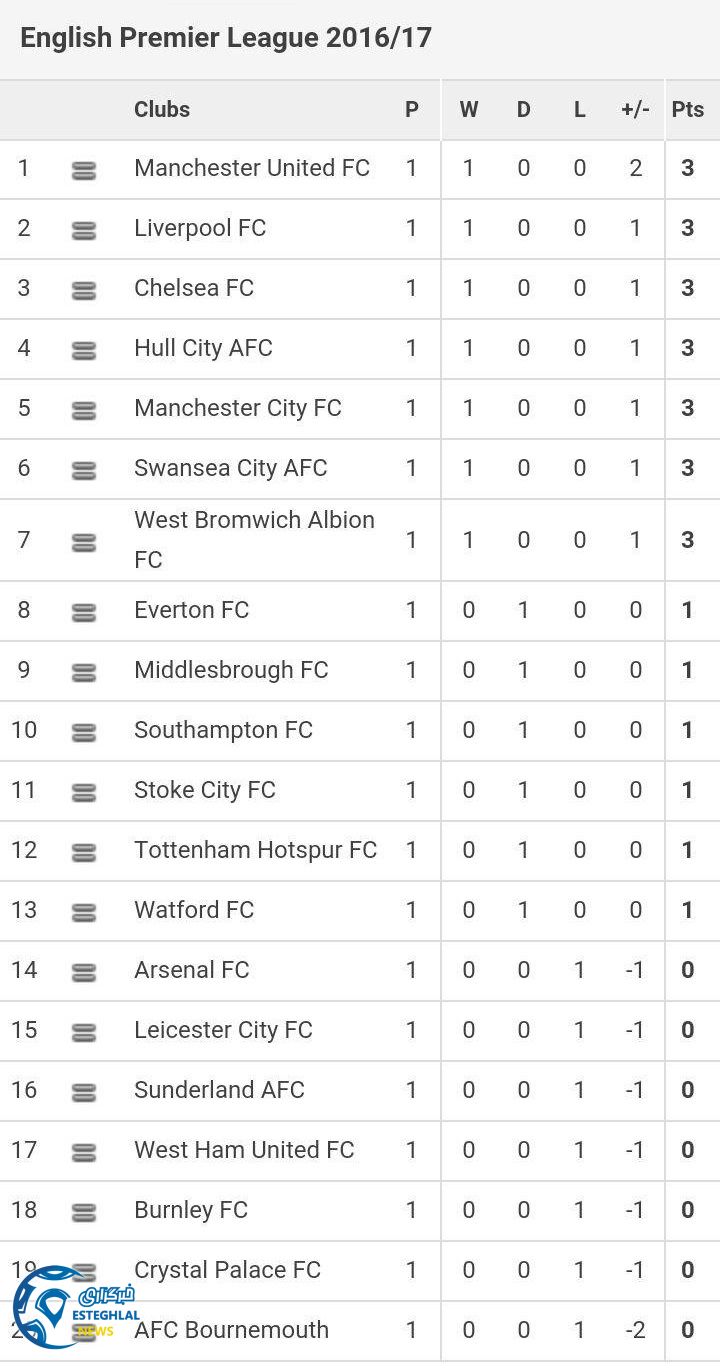Viewport: 720px width, 1371px height.
Task: Click the AFC Bournemouth club badge icon
Action: pos(85,1330)
